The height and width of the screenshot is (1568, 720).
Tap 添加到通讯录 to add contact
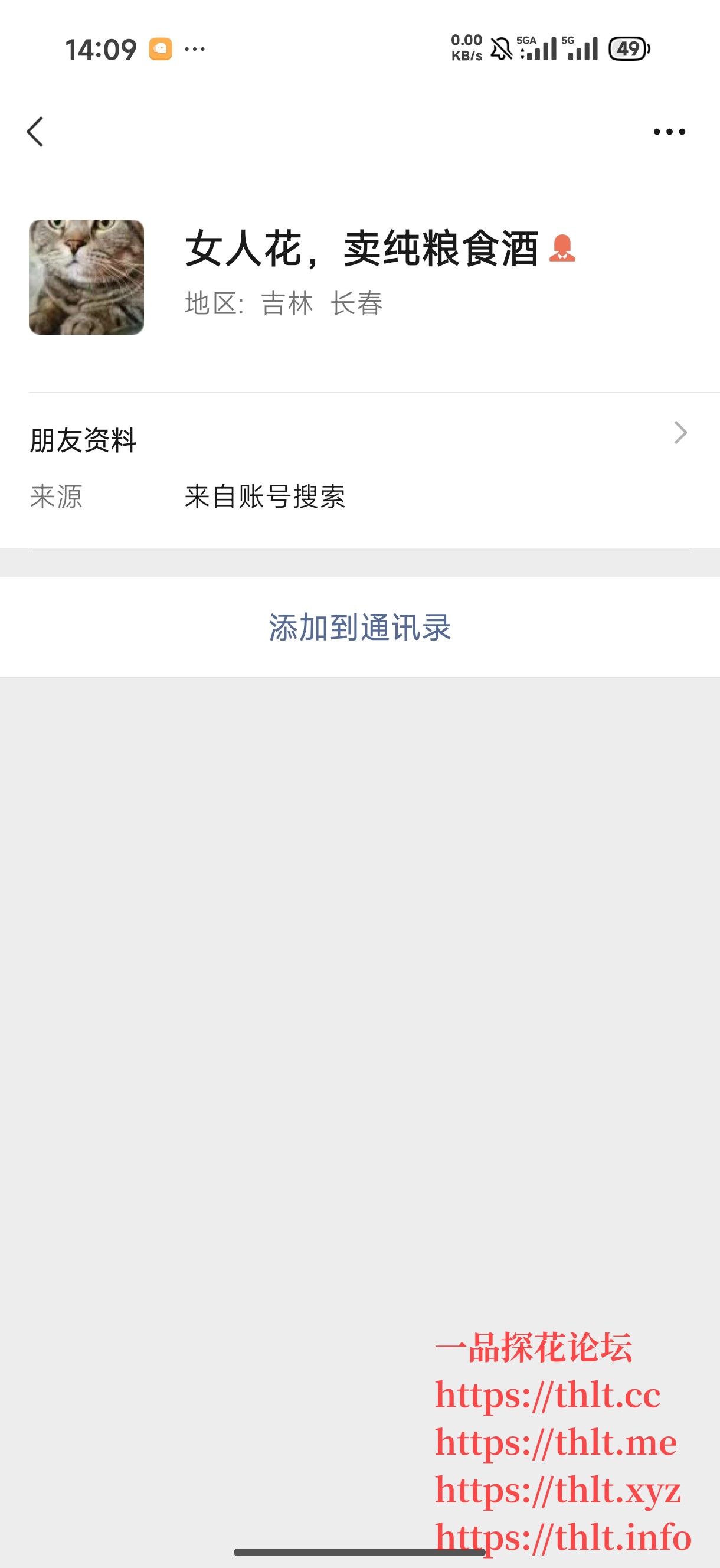pyautogui.click(x=359, y=628)
